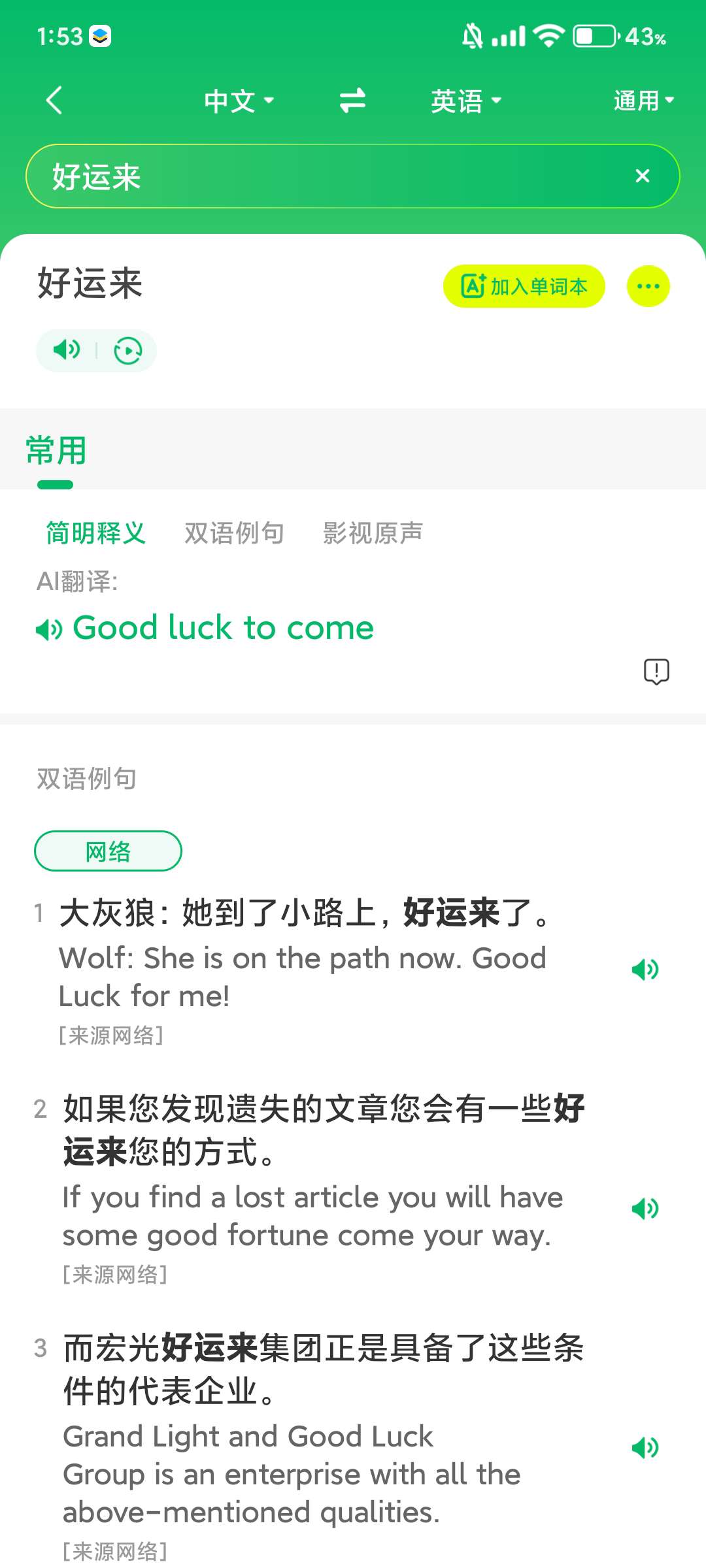Select the 常用 tab
This screenshot has width=706, height=1568.
(x=56, y=451)
